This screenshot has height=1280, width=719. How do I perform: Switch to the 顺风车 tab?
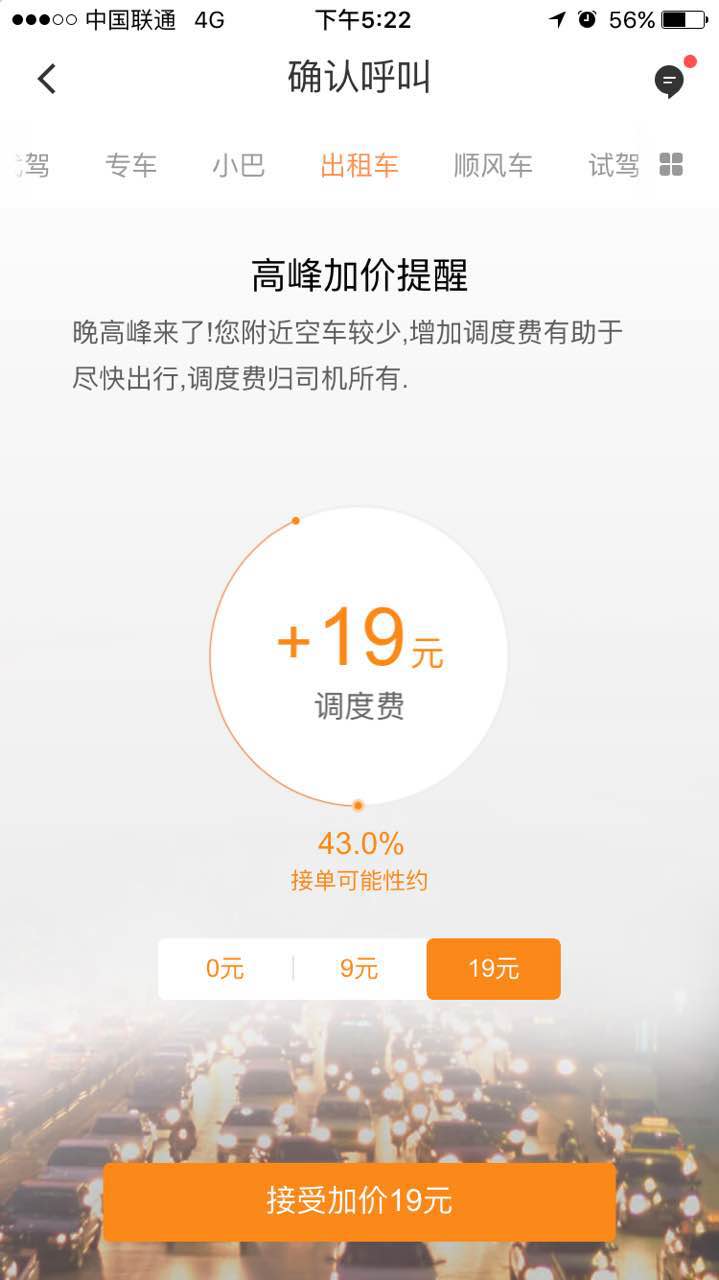493,165
